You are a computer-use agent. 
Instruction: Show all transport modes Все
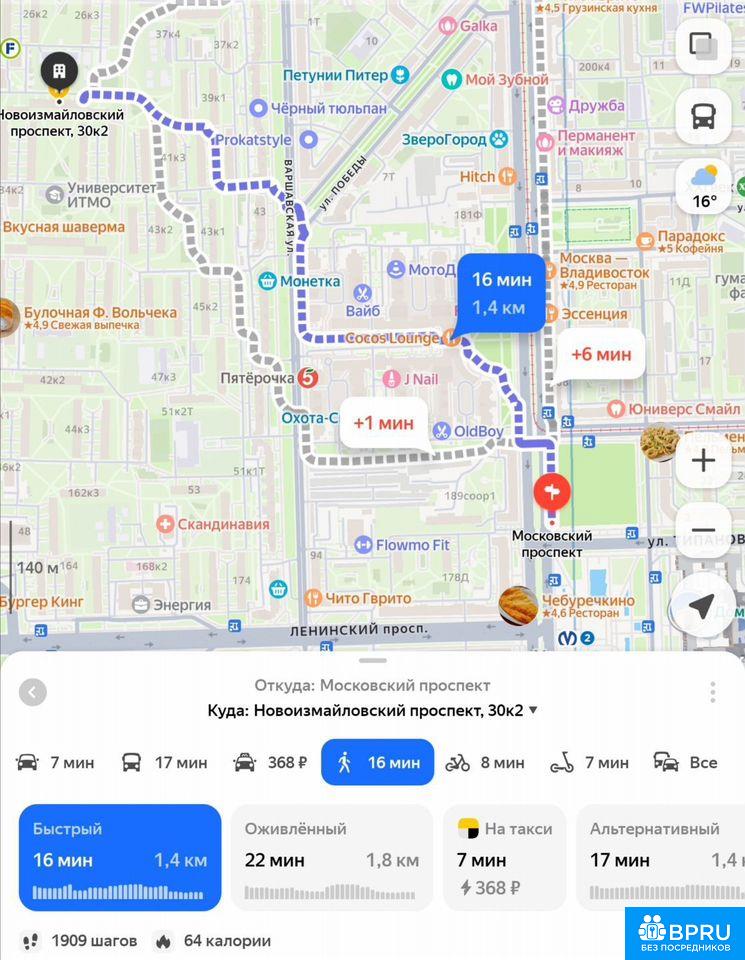click(x=686, y=762)
